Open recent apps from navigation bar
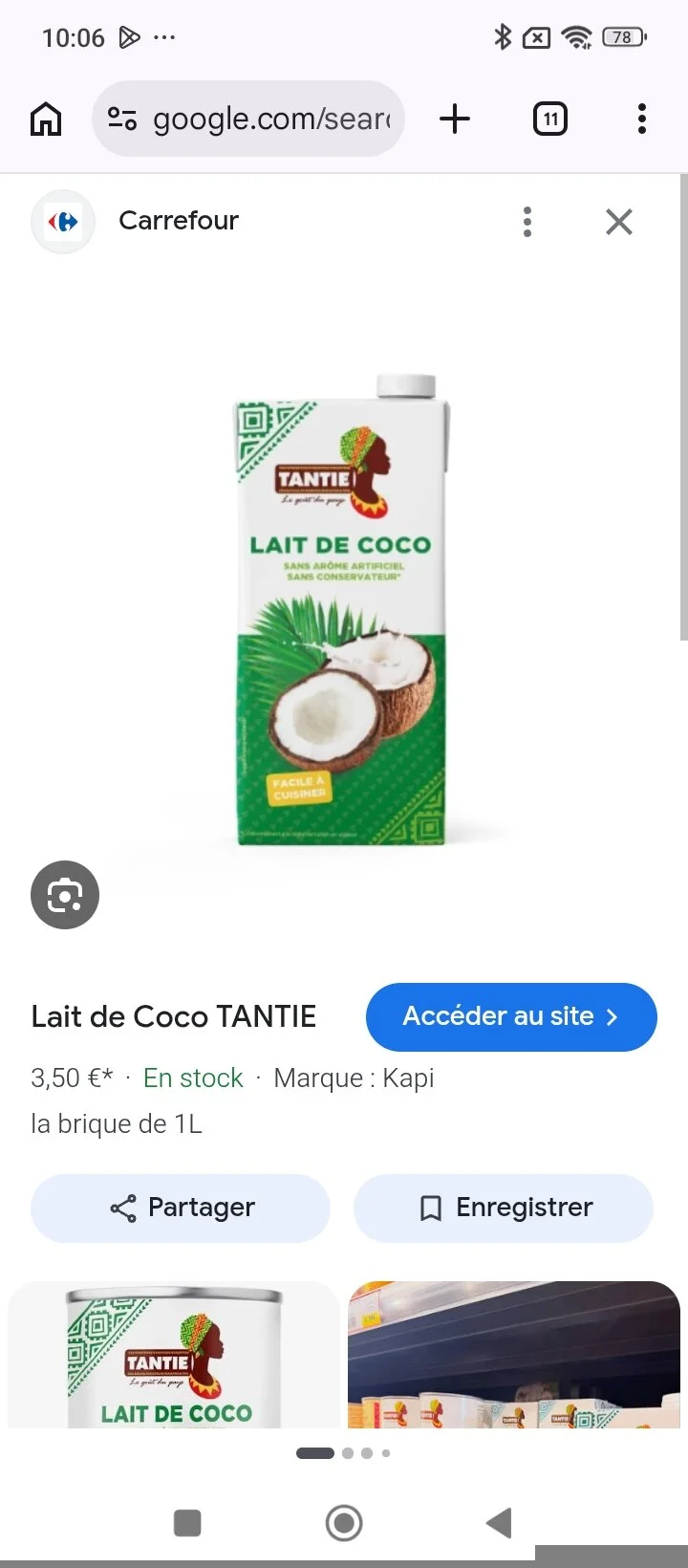The height and width of the screenshot is (1568, 688). click(187, 1523)
